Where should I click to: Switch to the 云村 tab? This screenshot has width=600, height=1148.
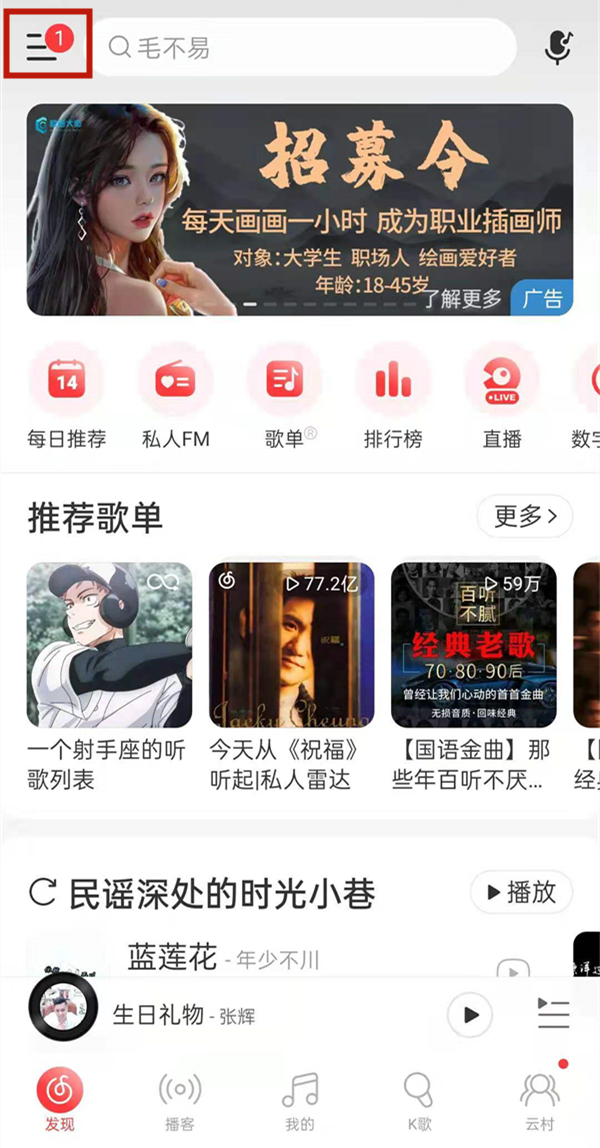(540, 1100)
